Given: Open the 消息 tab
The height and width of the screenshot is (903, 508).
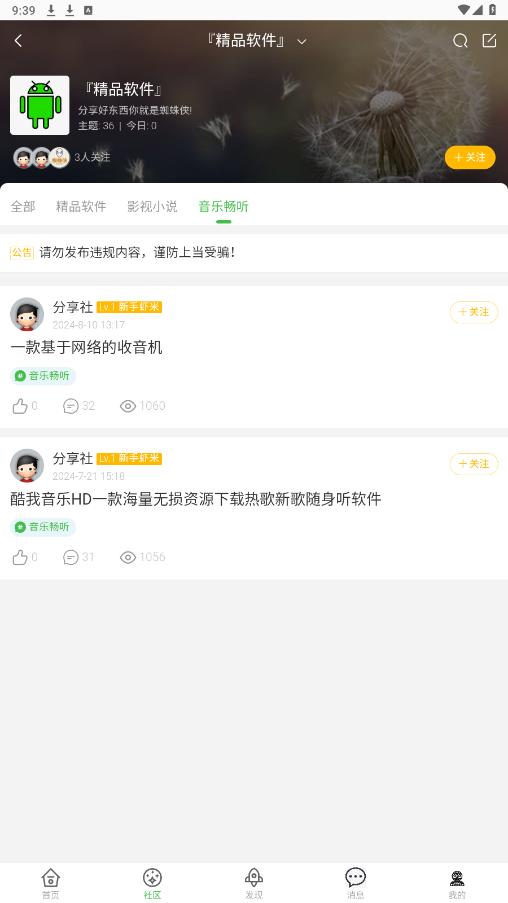Looking at the screenshot, I should coord(355,883).
